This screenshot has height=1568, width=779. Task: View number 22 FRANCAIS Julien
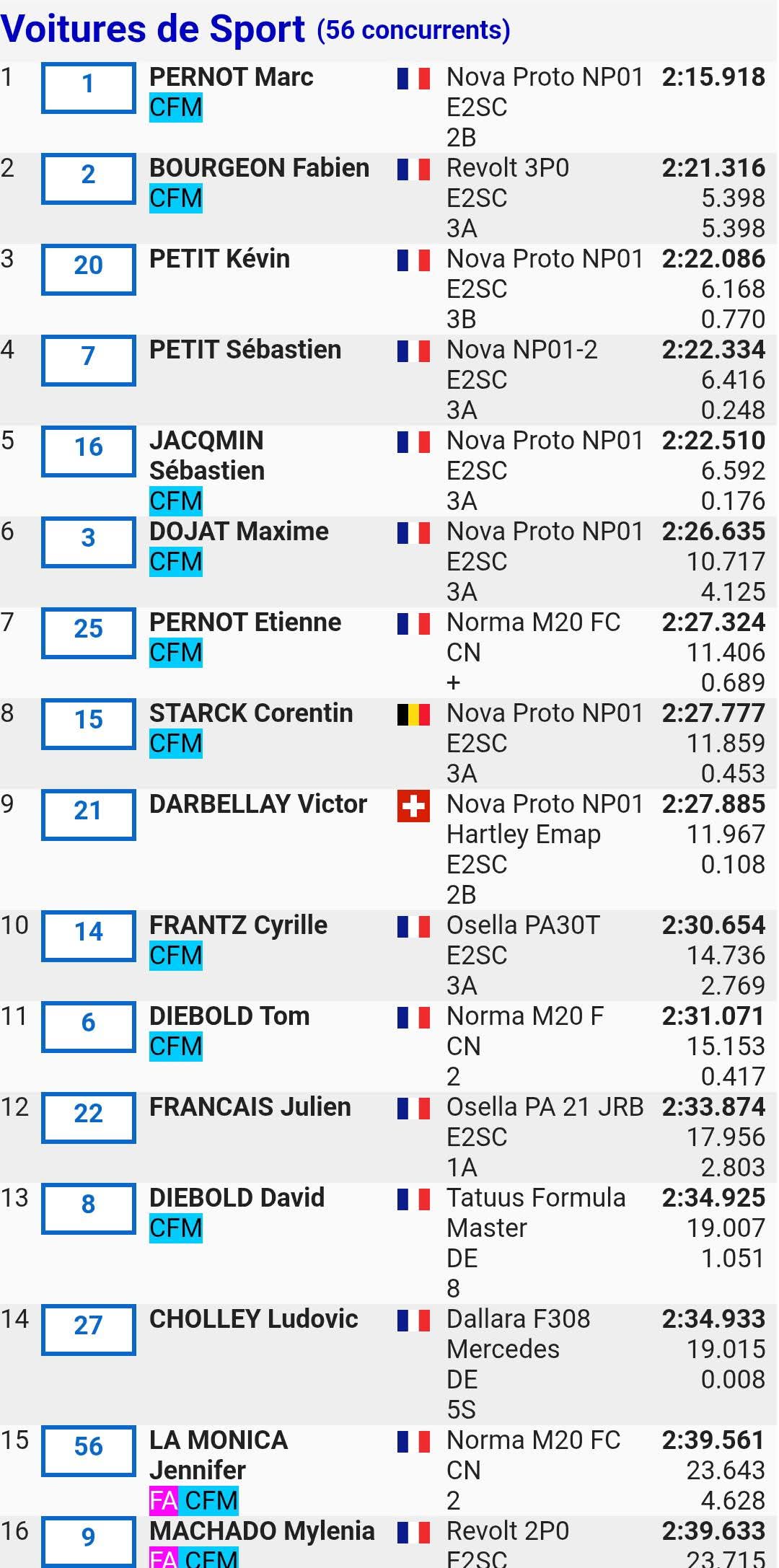tap(88, 1117)
